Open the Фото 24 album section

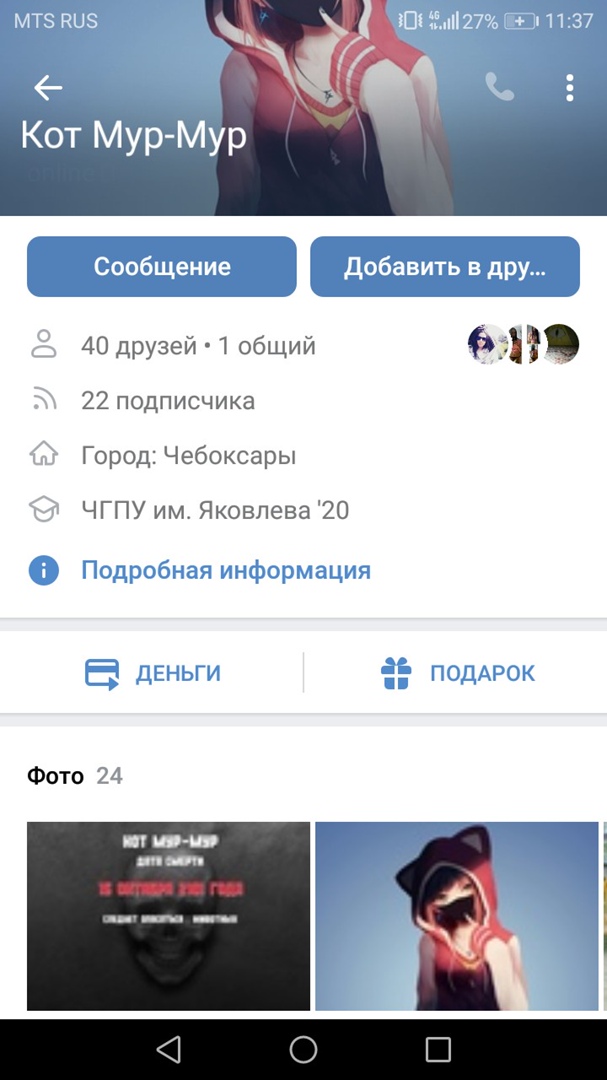click(75, 776)
